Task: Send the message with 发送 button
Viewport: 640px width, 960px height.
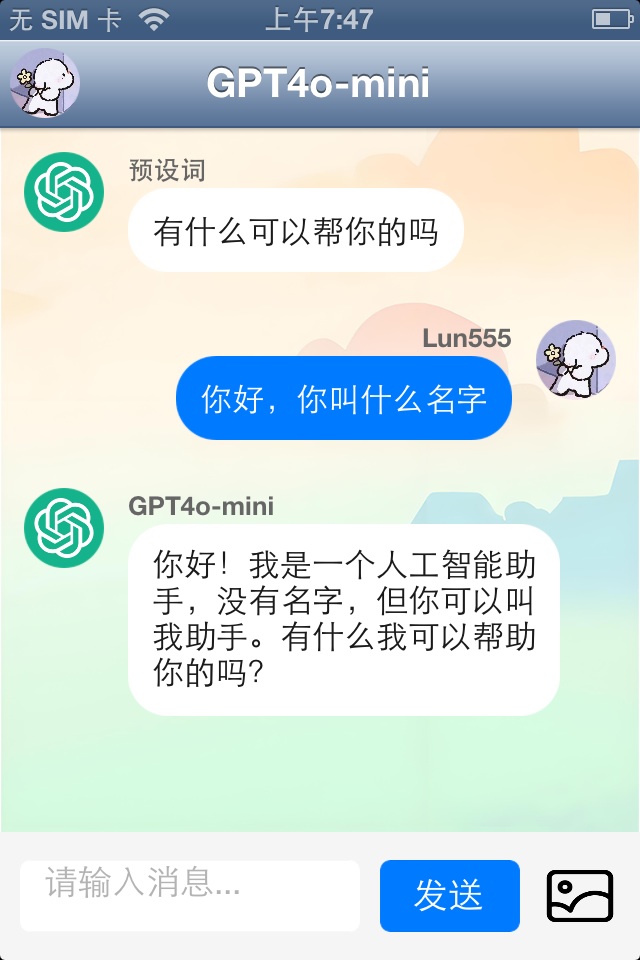Action: pos(449,895)
